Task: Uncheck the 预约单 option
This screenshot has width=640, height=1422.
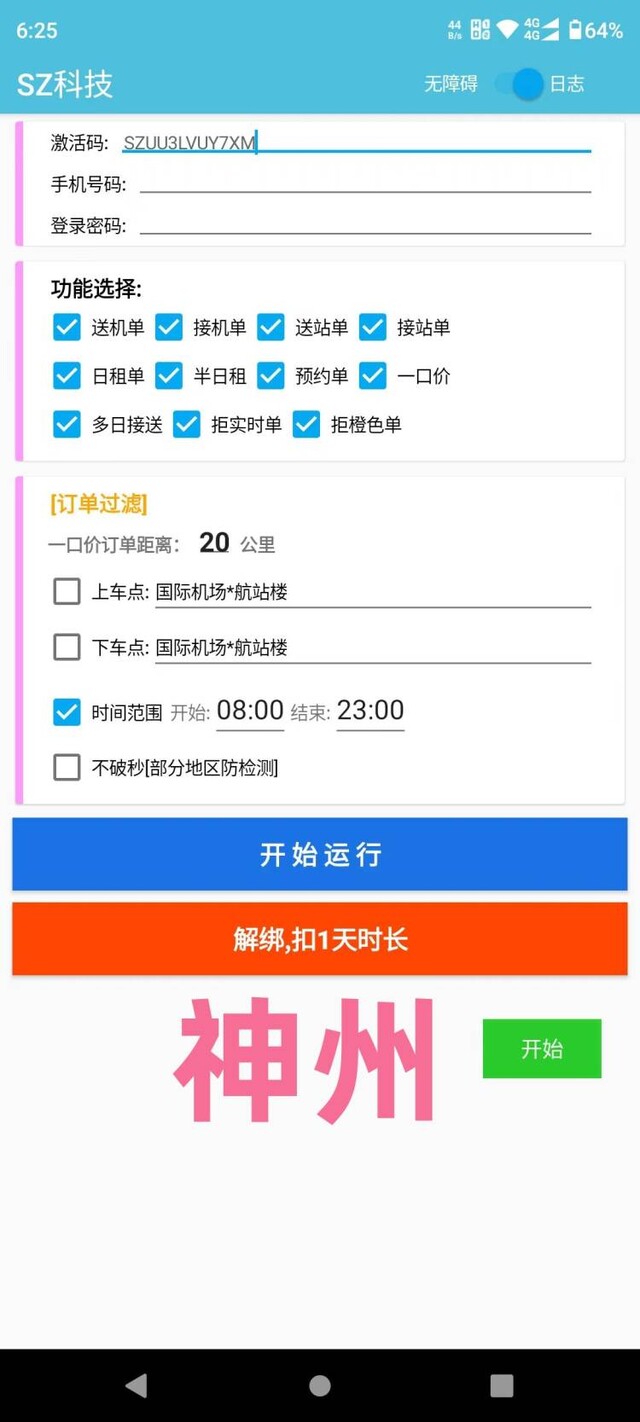Action: click(x=271, y=376)
